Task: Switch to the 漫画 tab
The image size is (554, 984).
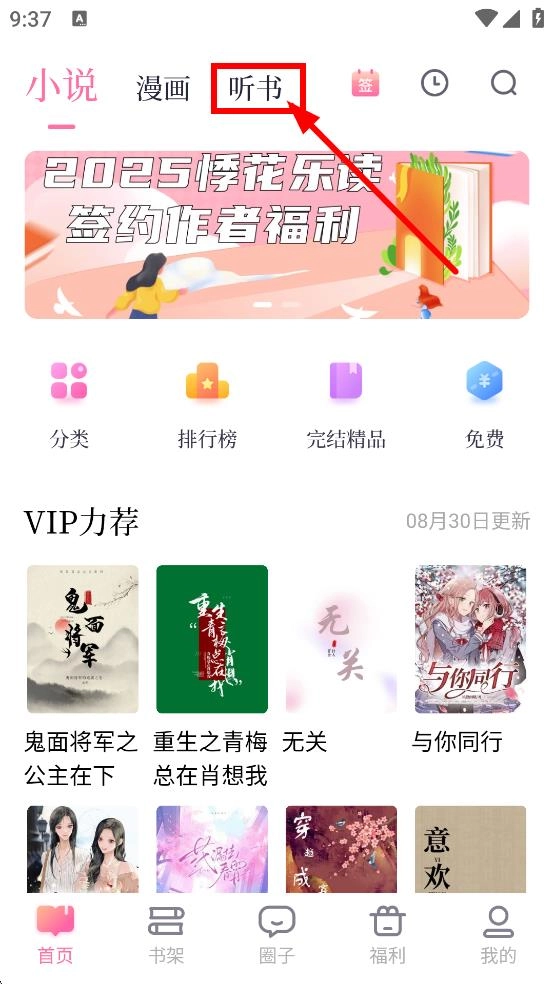Action: tap(162, 88)
